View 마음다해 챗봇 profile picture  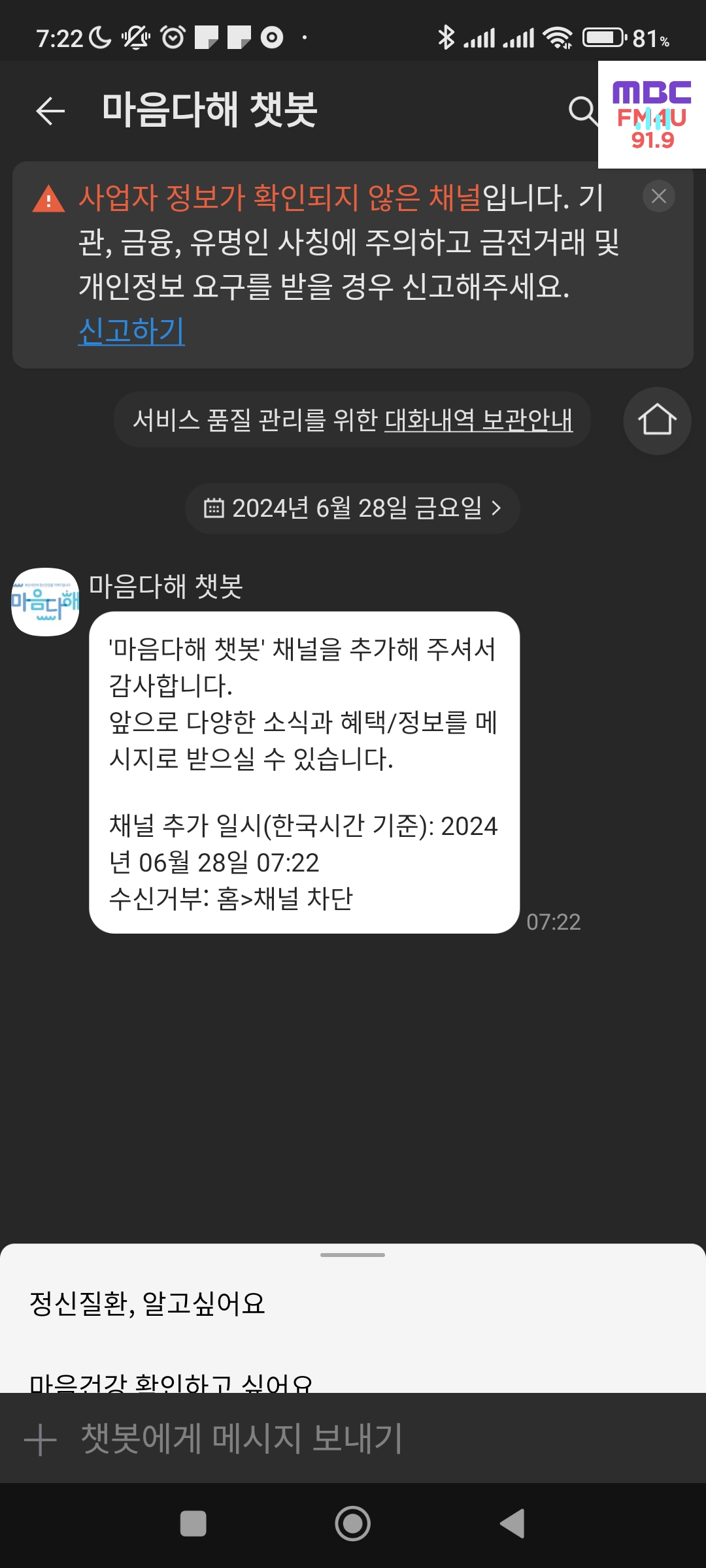tap(45, 602)
